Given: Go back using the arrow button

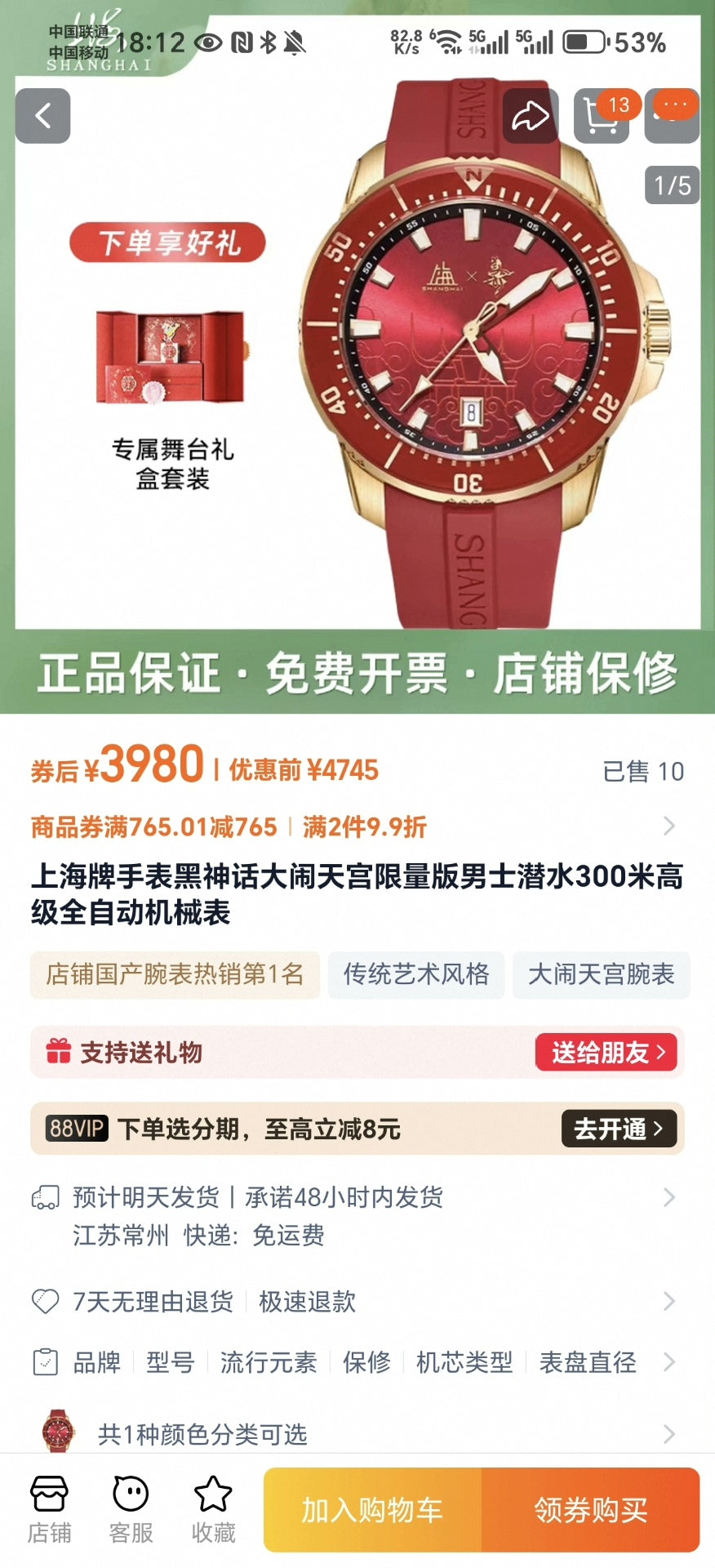Looking at the screenshot, I should pos(42,116).
